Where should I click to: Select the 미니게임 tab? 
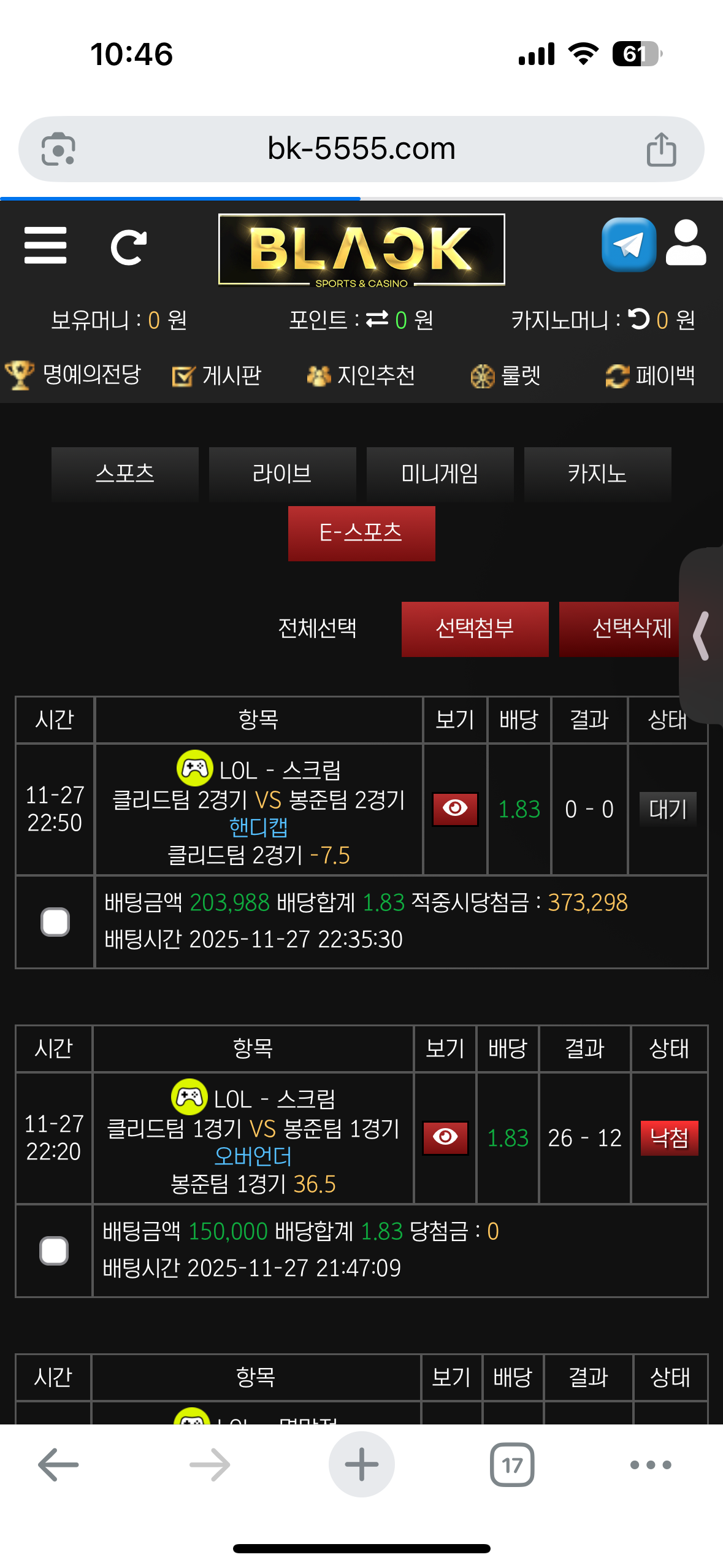click(x=440, y=474)
